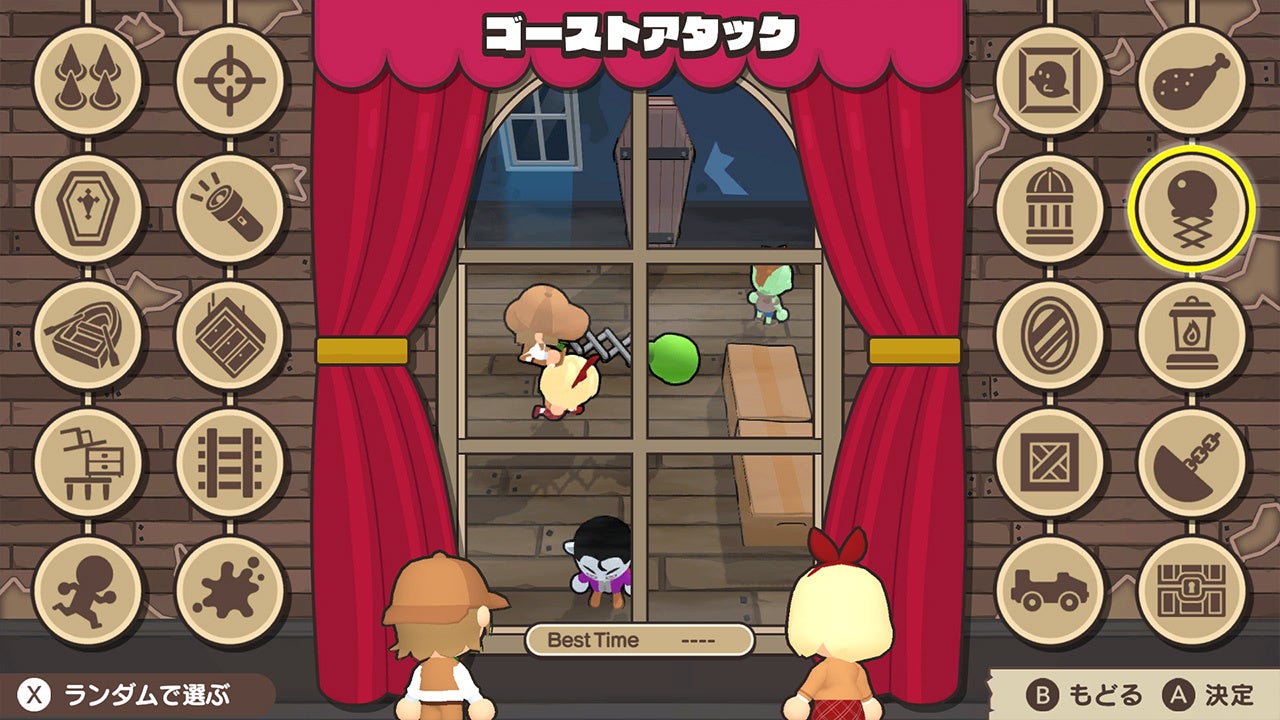
Task: Select the railroad track minigame
Action: coord(230,462)
